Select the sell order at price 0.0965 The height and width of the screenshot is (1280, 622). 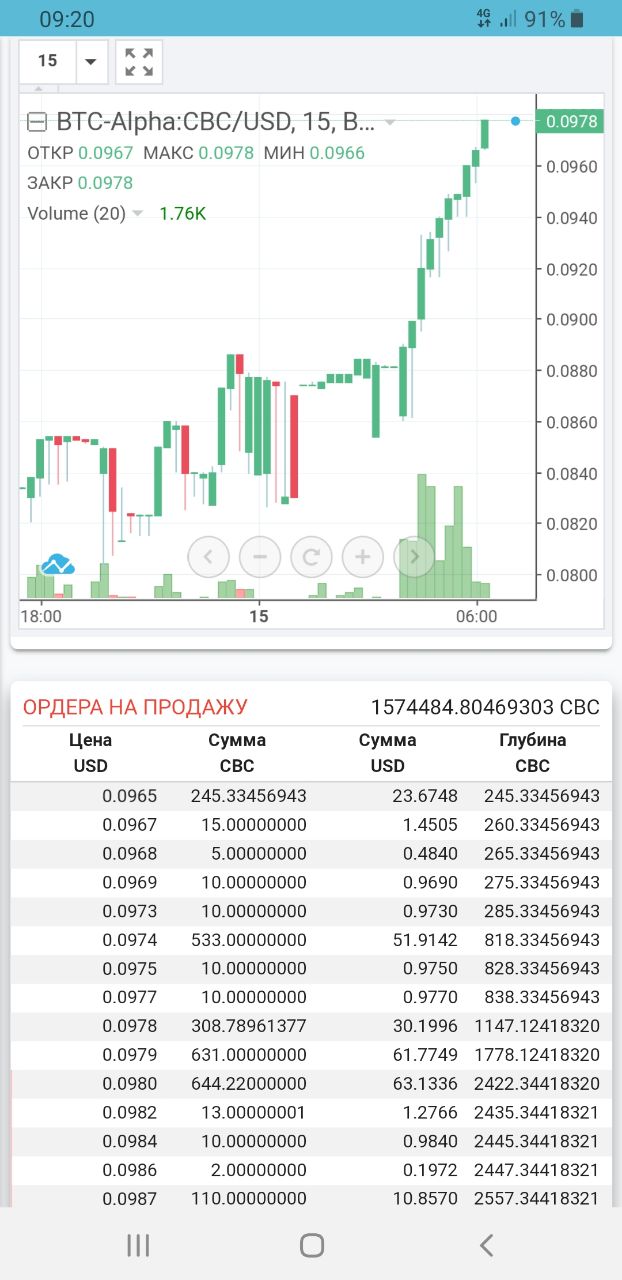tap(310, 796)
